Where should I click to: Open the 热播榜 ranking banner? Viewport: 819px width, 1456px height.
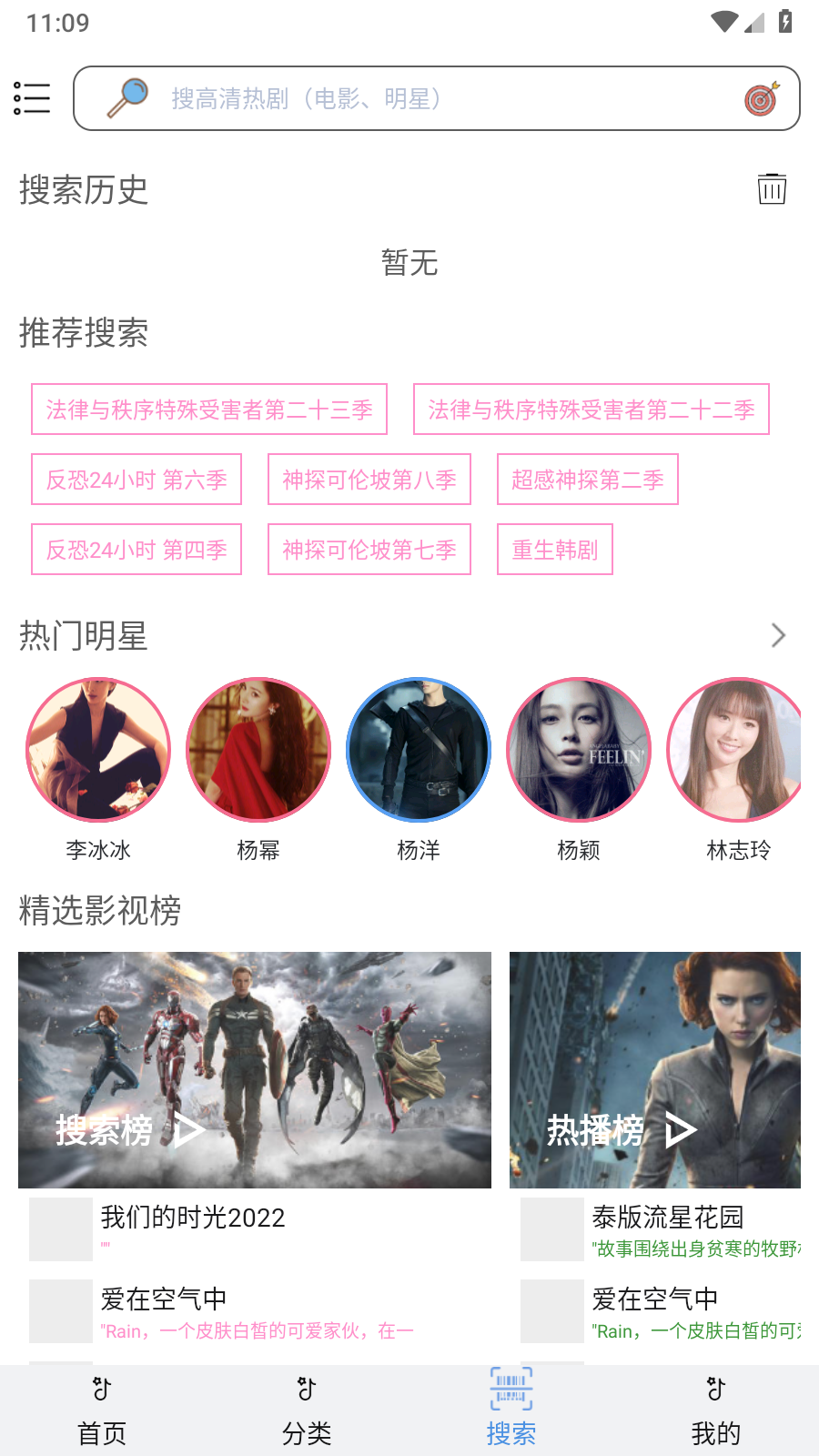pyautogui.click(x=655, y=1070)
